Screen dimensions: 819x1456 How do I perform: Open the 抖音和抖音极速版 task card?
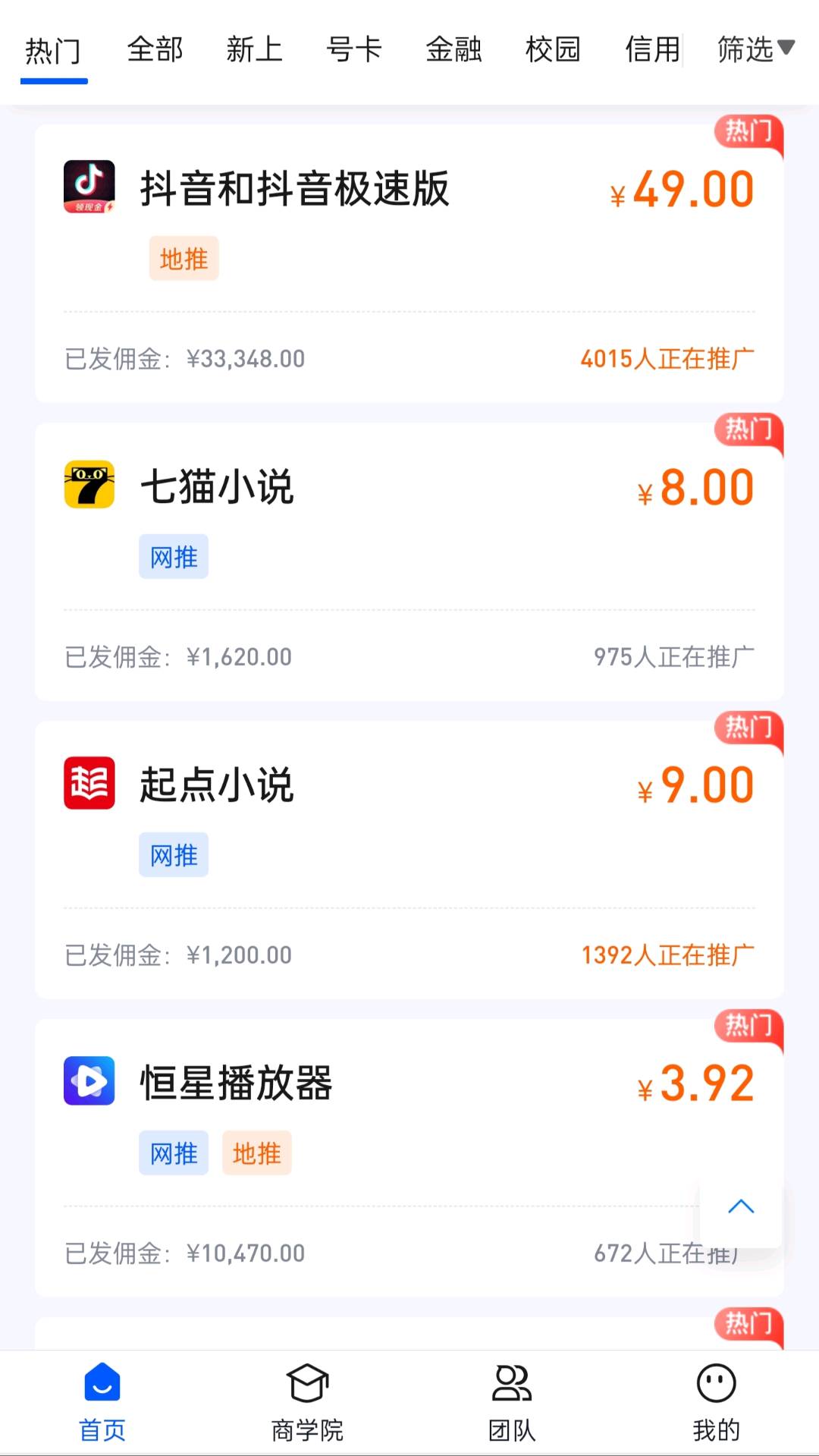point(409,263)
